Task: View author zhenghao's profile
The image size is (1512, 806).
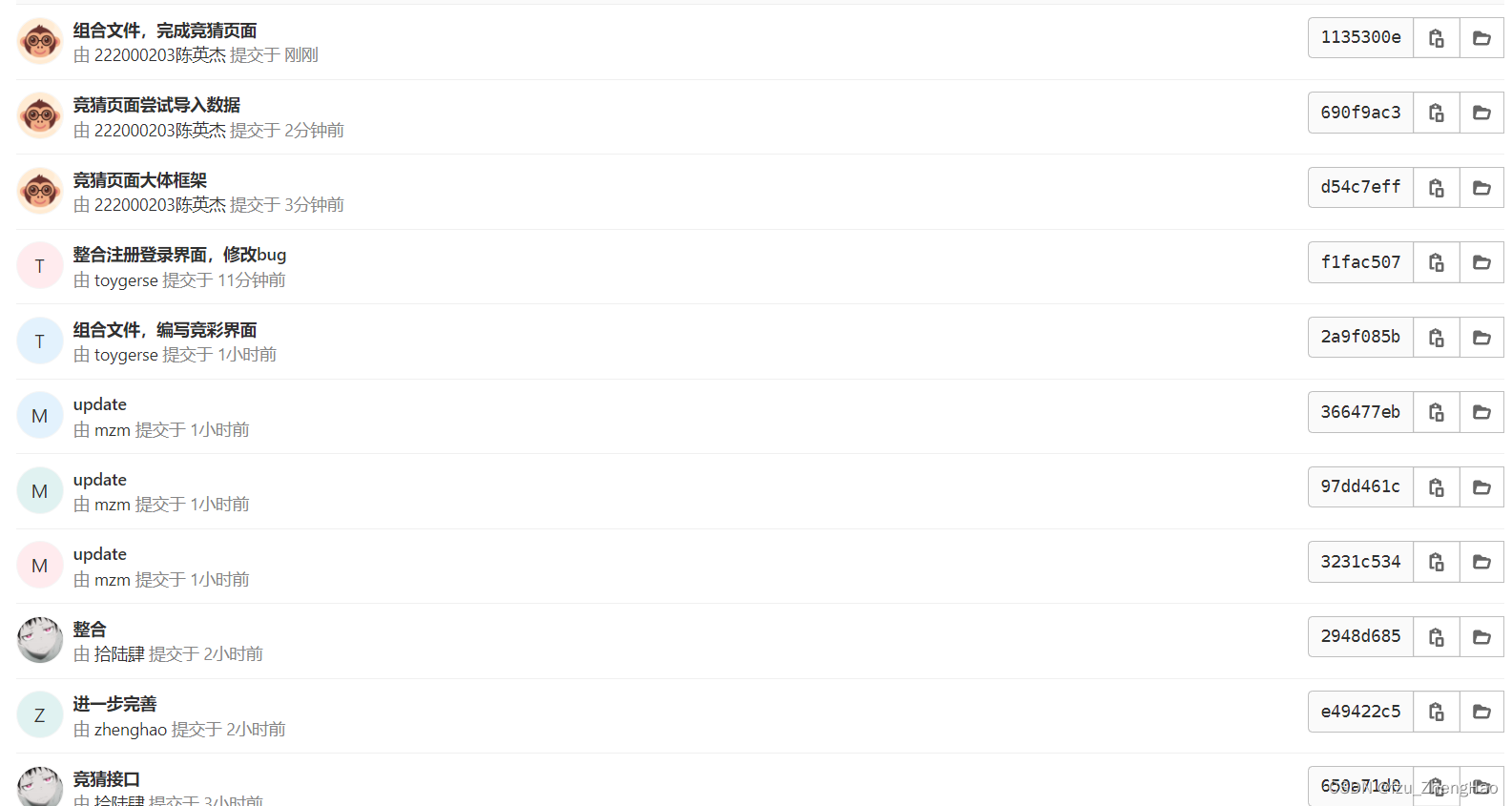Action: pos(131,730)
